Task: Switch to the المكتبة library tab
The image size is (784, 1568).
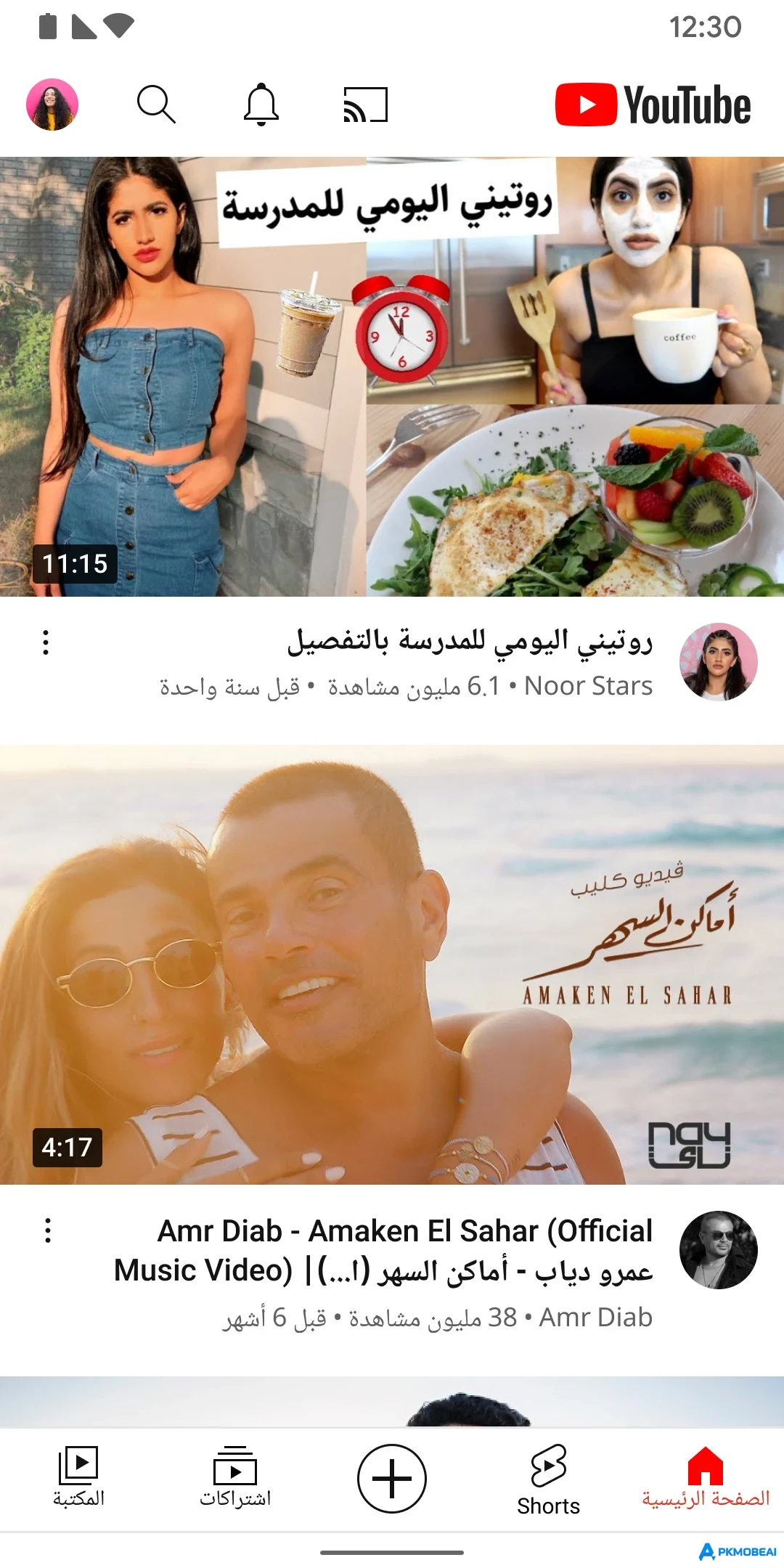Action: (x=78, y=1478)
